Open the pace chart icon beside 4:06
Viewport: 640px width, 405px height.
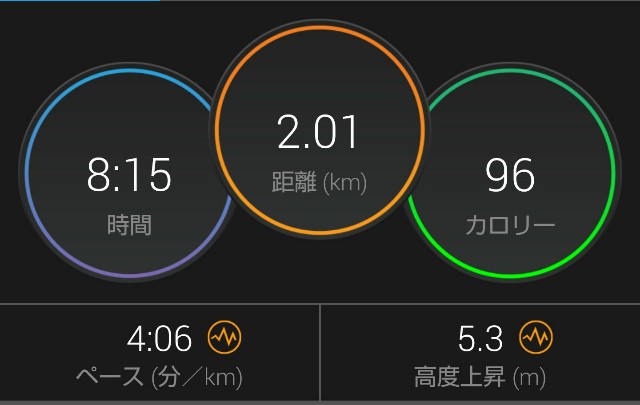[x=224, y=337]
